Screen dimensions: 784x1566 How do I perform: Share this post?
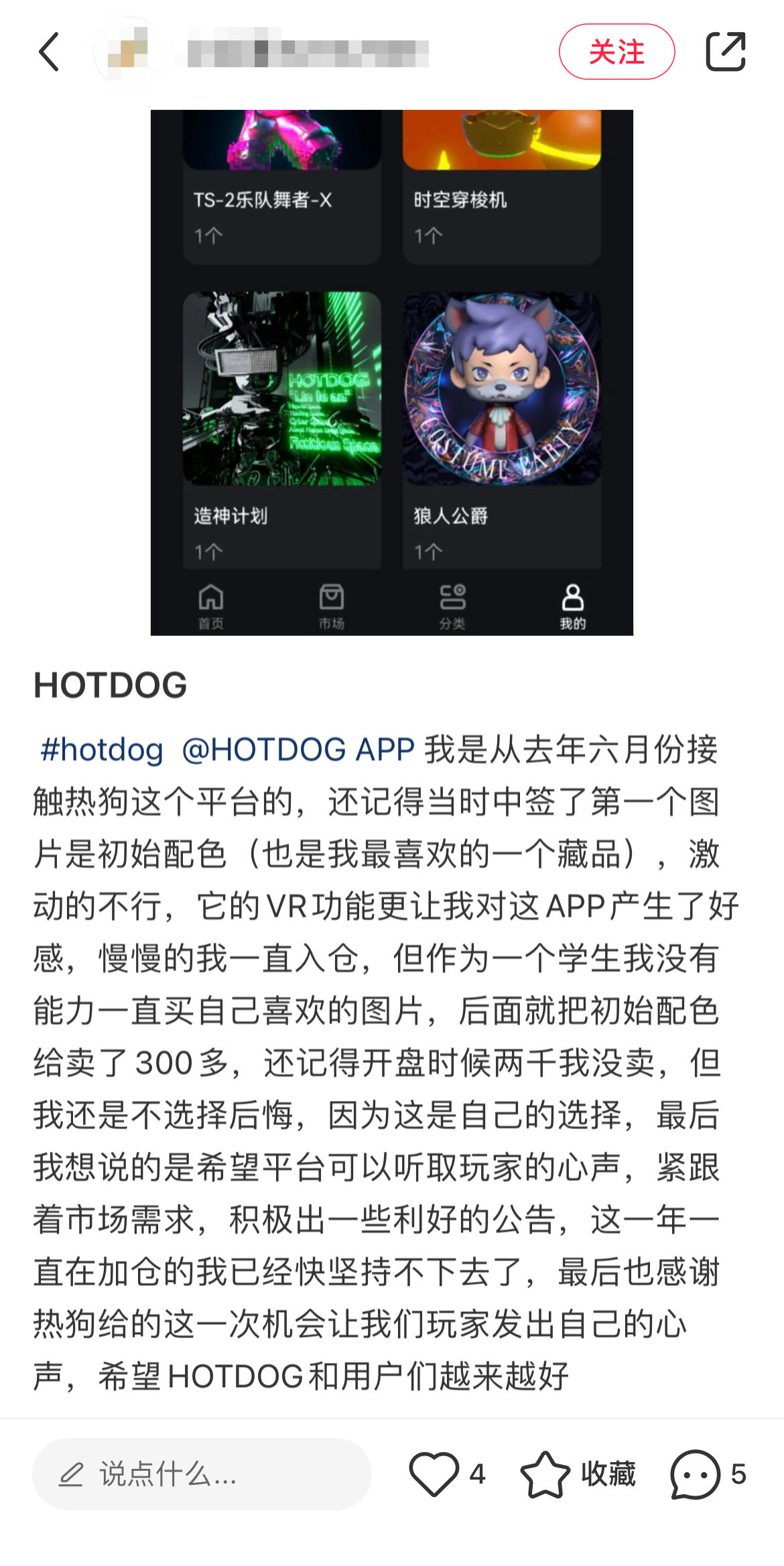726,52
